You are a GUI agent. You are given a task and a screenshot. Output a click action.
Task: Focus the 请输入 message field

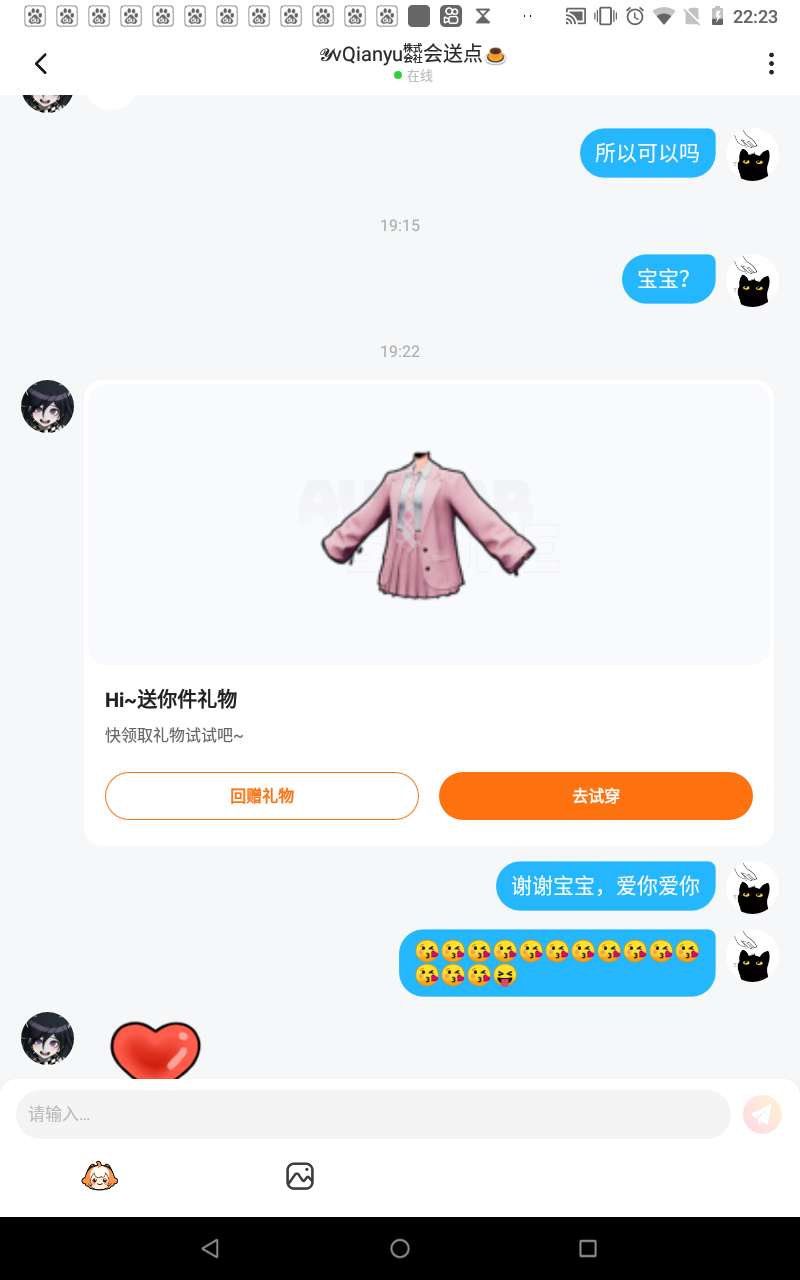click(372, 1114)
